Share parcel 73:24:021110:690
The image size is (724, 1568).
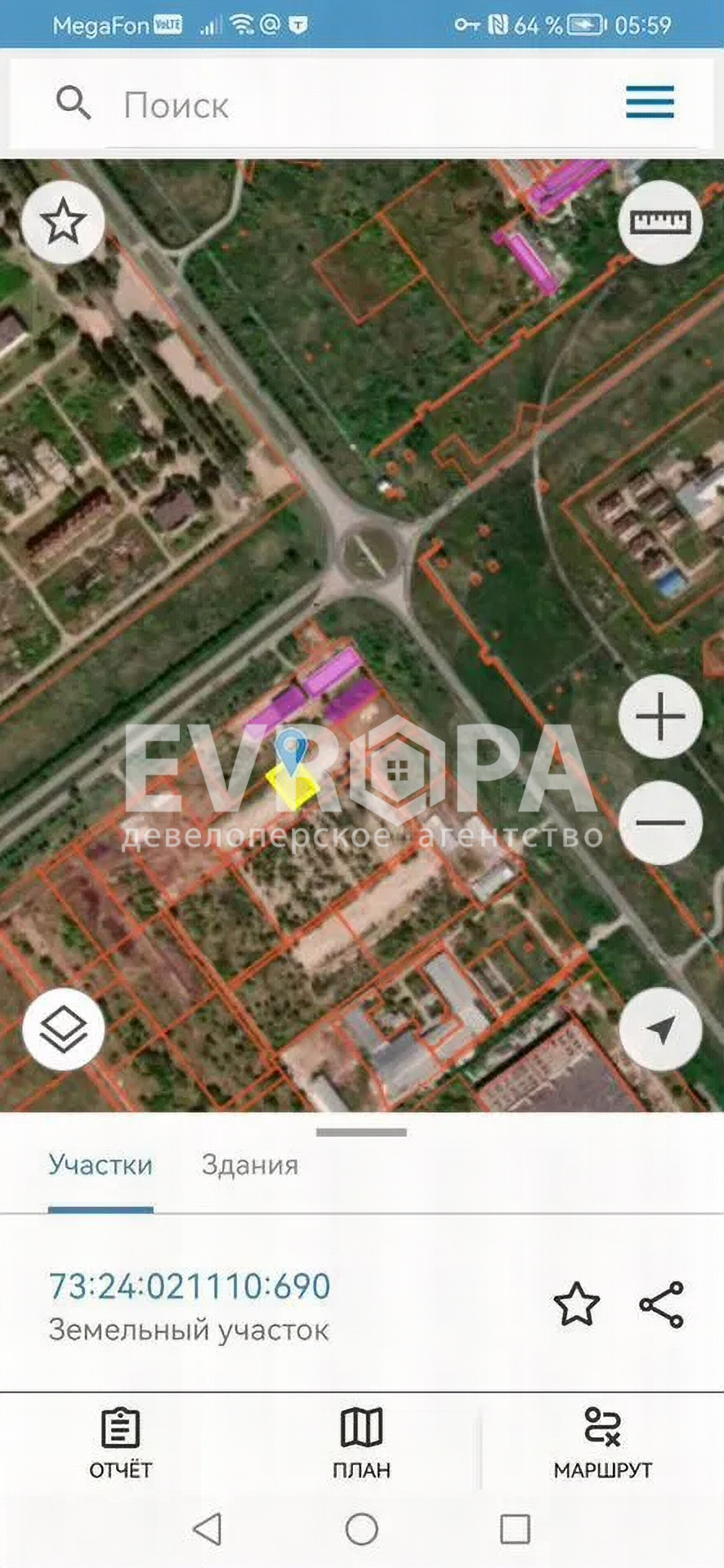(661, 1304)
